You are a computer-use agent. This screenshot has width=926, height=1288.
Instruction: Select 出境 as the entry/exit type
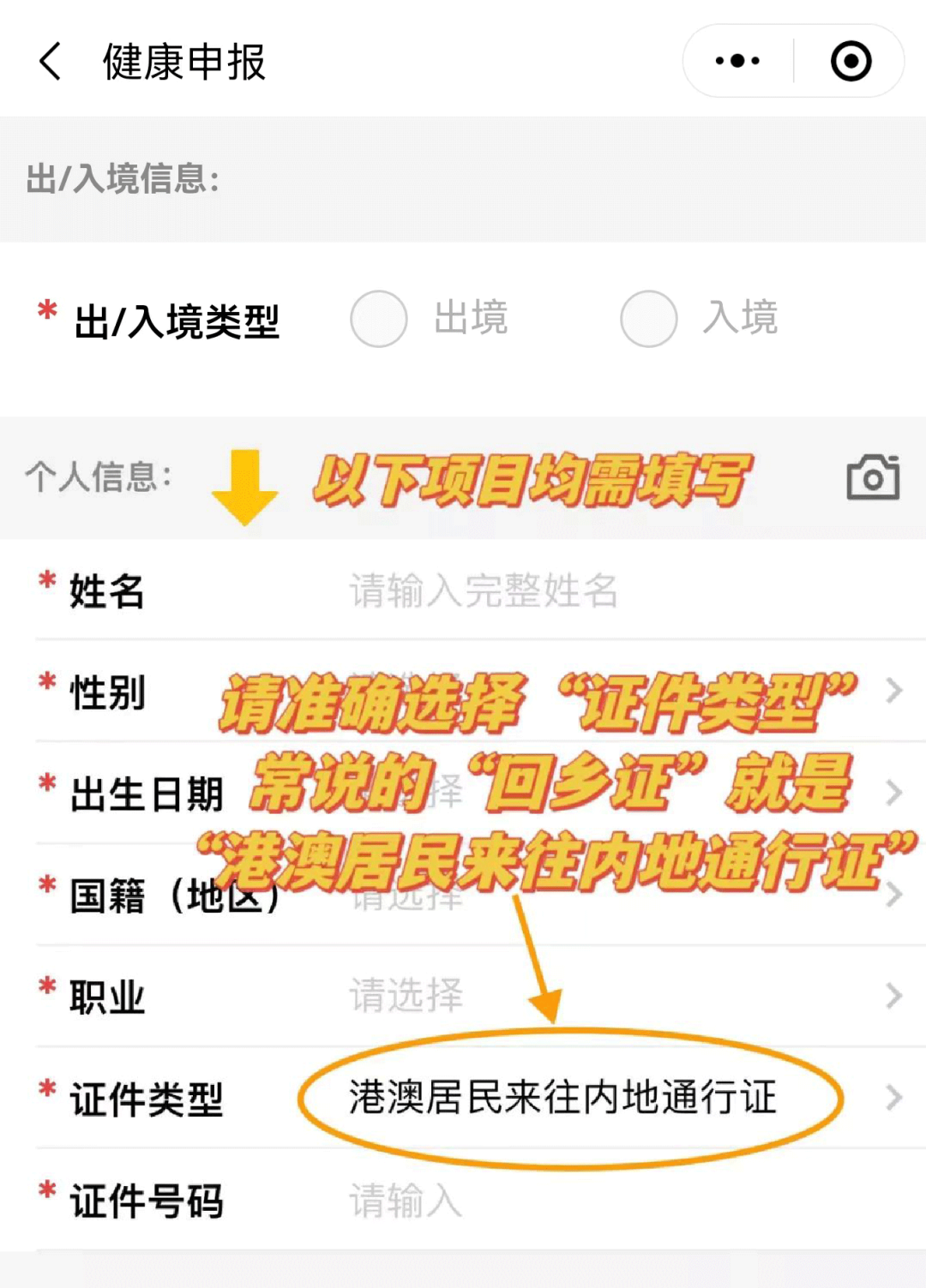(x=379, y=319)
